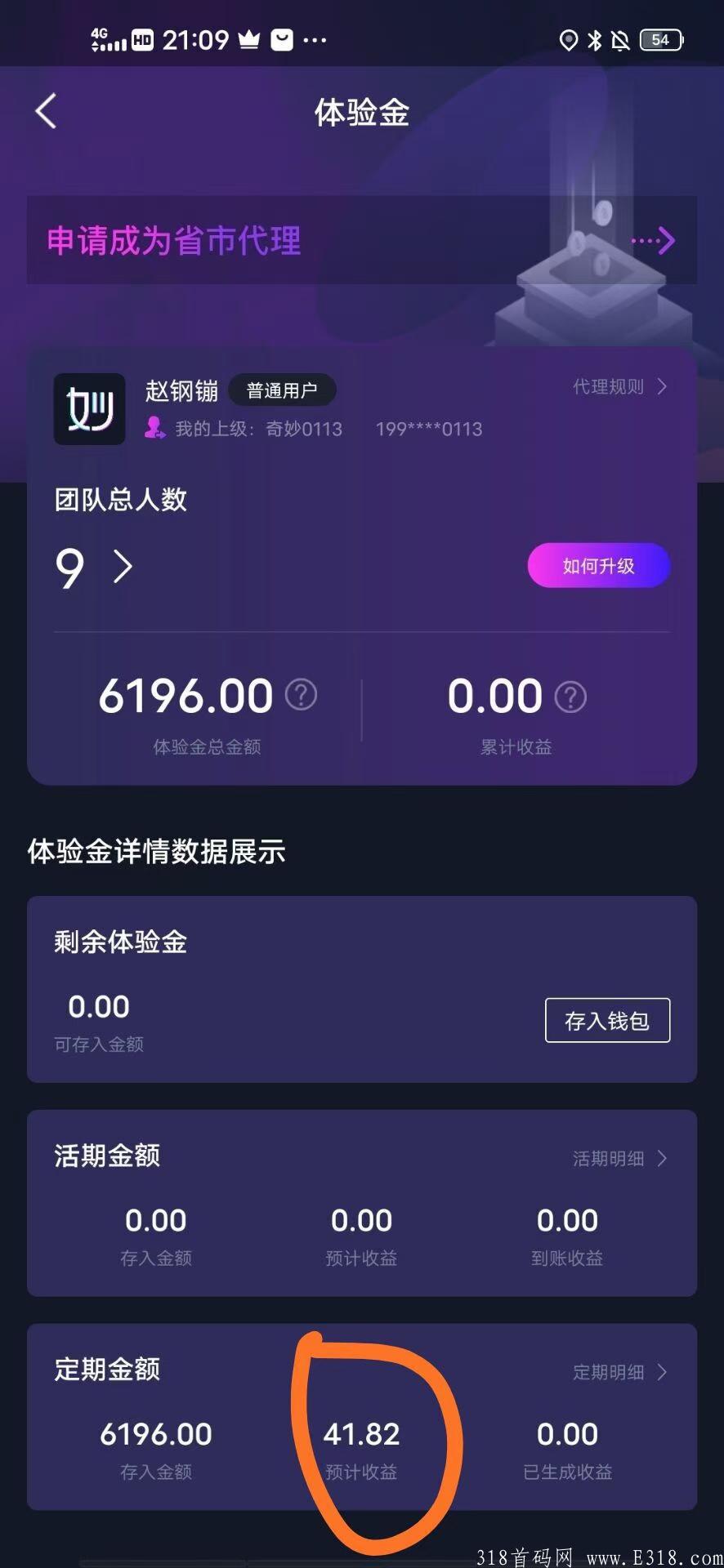Expand 团队总人数 member list chevron
The image size is (724, 1568).
pyautogui.click(x=123, y=565)
